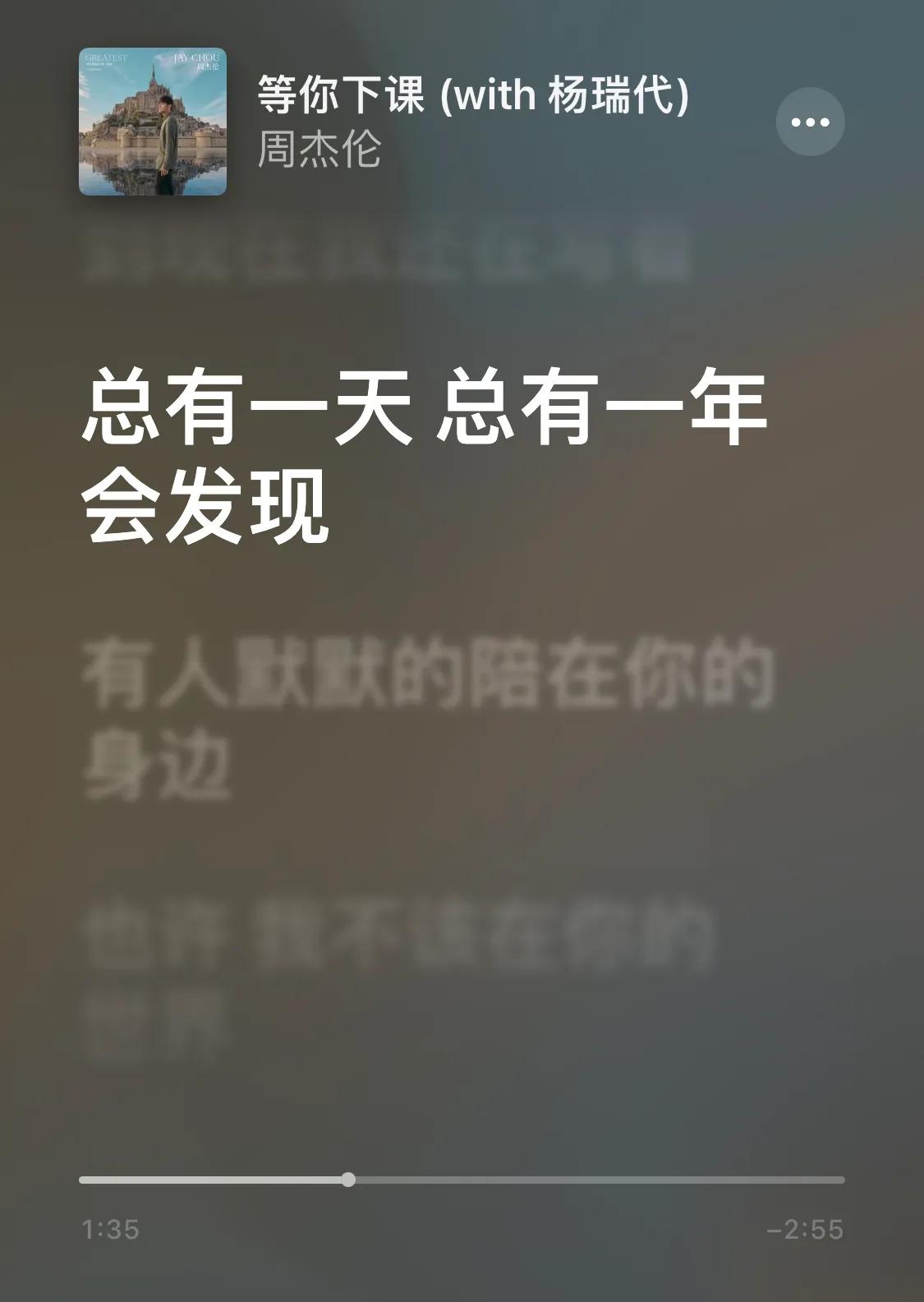Tap the ellipsis icon in top-right corner
This screenshot has width=924, height=1302.
[x=809, y=120]
